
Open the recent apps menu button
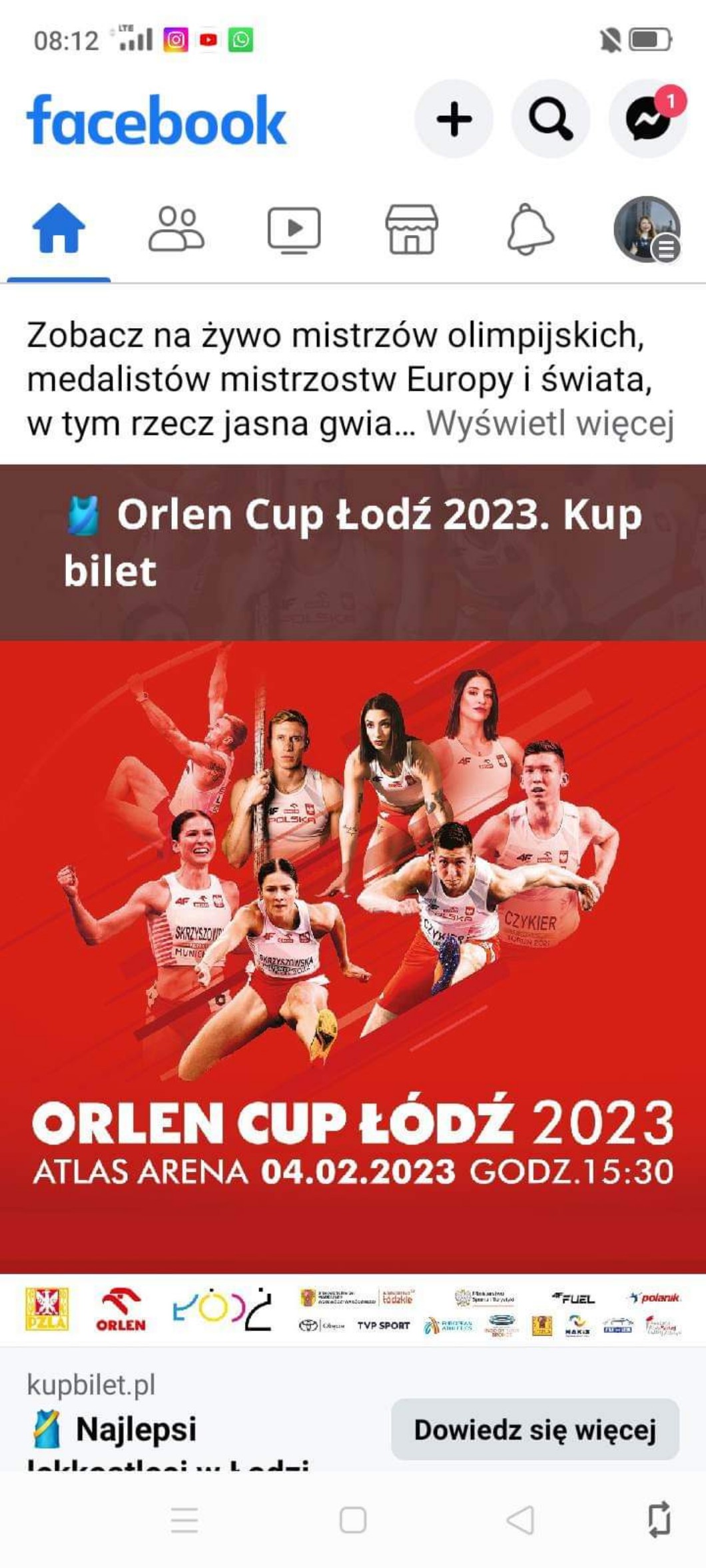click(184, 1520)
